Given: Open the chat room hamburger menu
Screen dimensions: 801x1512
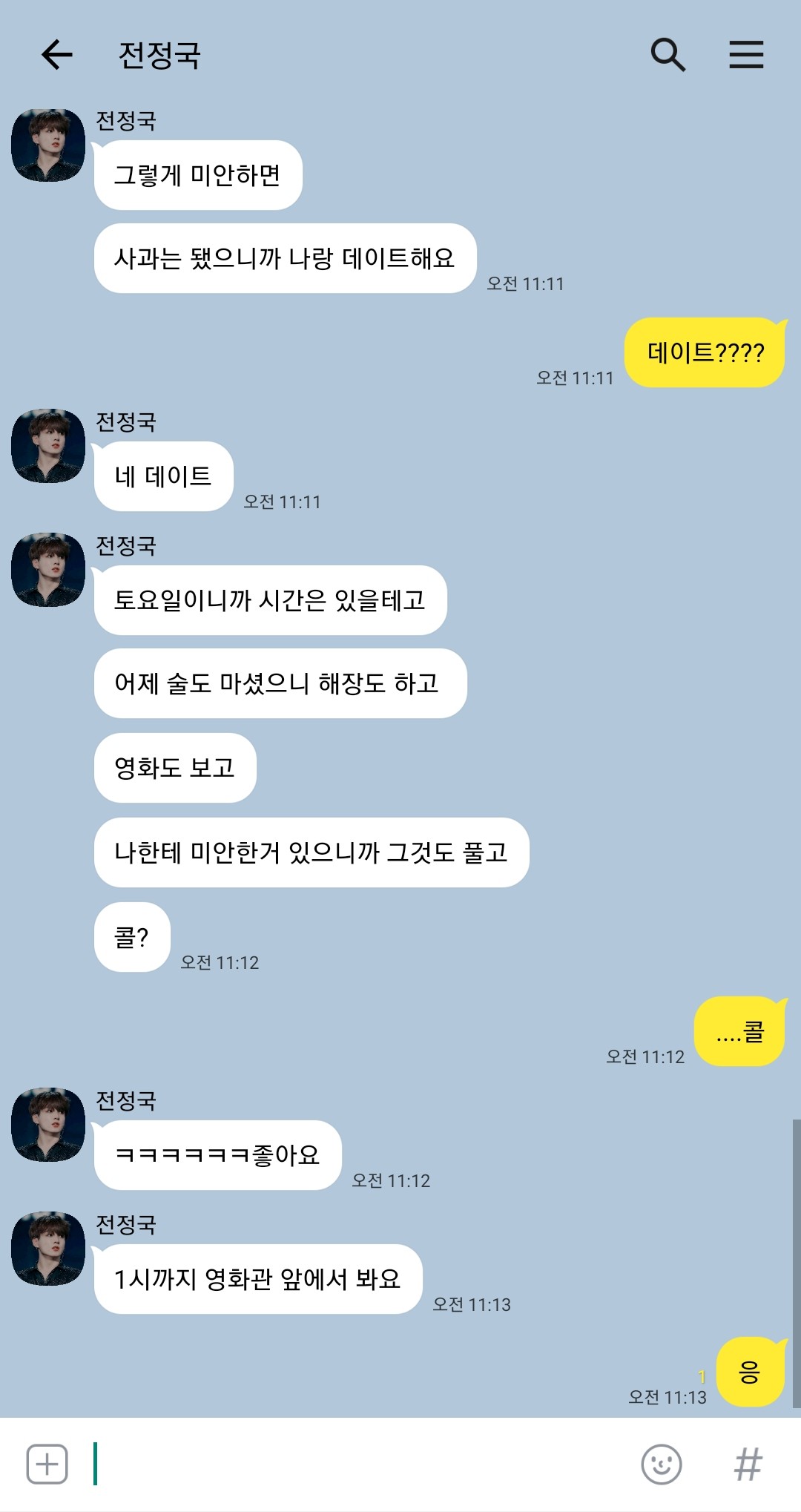Looking at the screenshot, I should (x=746, y=55).
